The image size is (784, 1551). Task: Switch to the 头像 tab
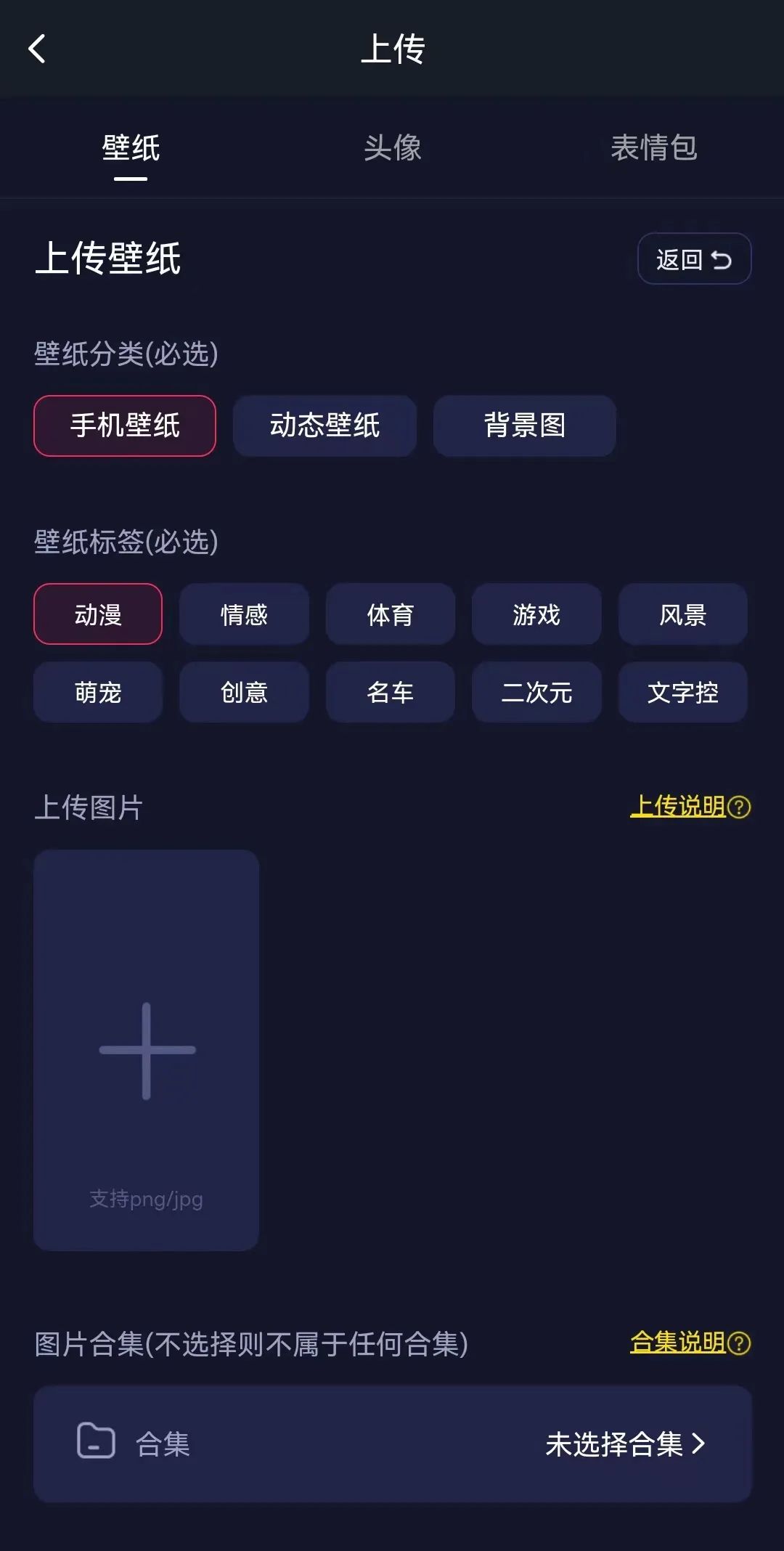392,148
